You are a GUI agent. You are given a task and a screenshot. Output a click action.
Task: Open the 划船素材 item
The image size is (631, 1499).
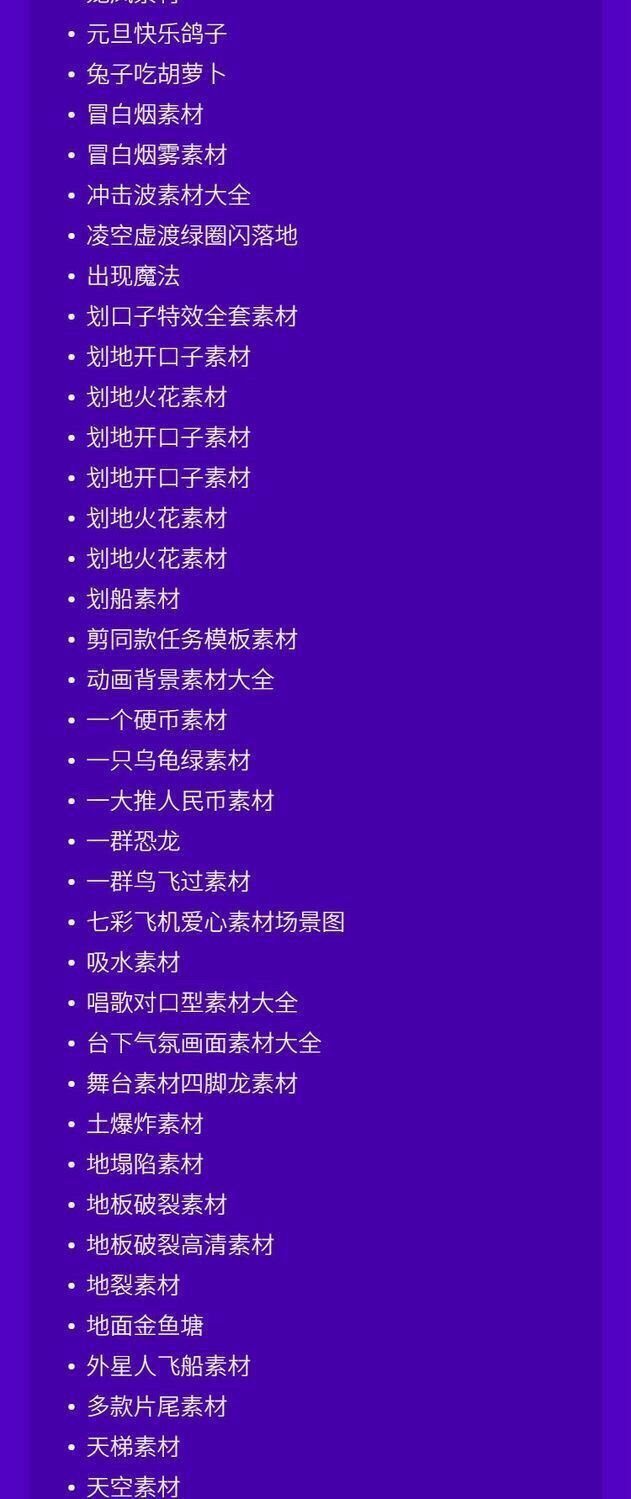(133, 599)
